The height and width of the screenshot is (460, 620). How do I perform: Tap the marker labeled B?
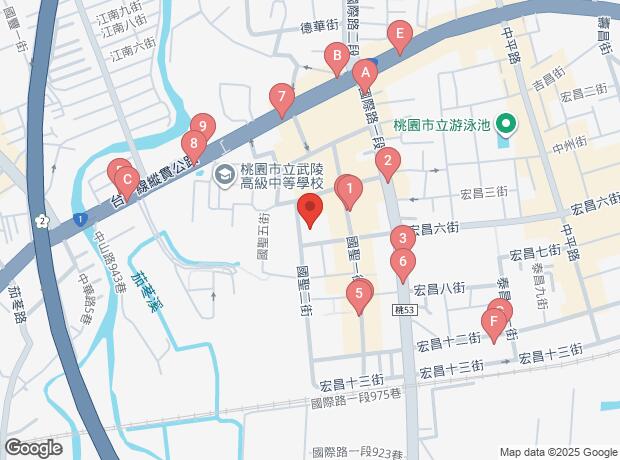[x=338, y=55]
